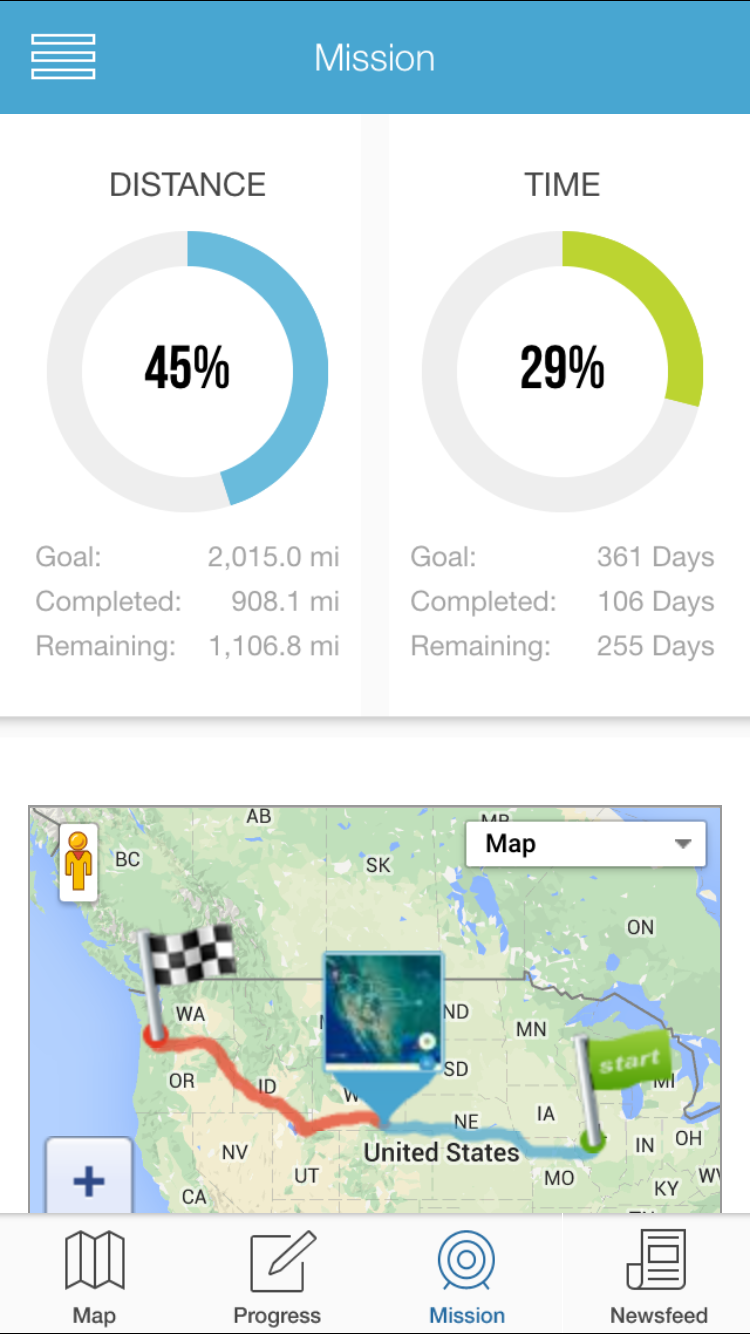Screen dimensions: 750x1334
Task: Select the Mission tab
Action: [466, 1275]
